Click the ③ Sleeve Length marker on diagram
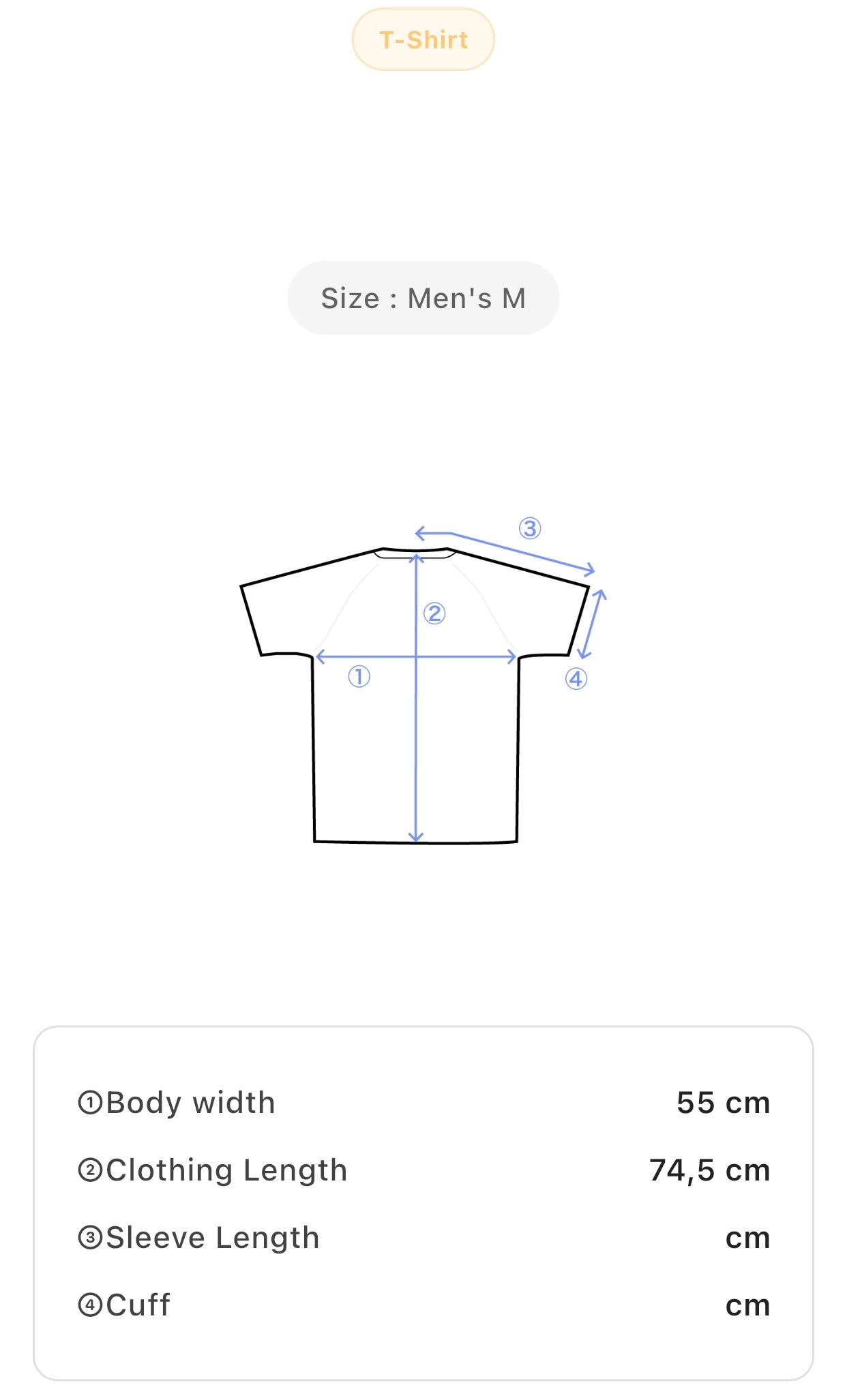 pos(531,528)
